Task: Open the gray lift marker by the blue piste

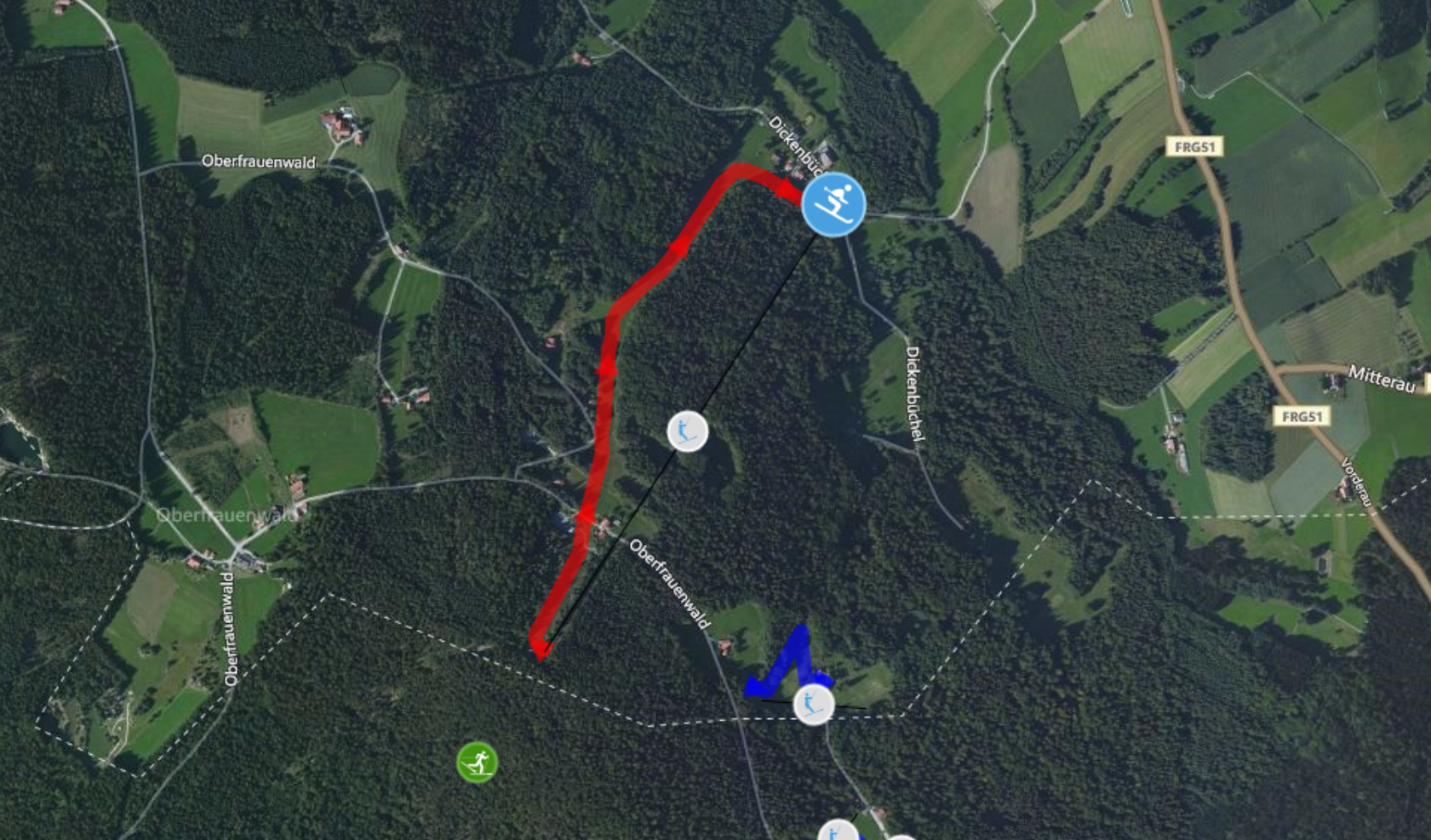Action: 813,705
